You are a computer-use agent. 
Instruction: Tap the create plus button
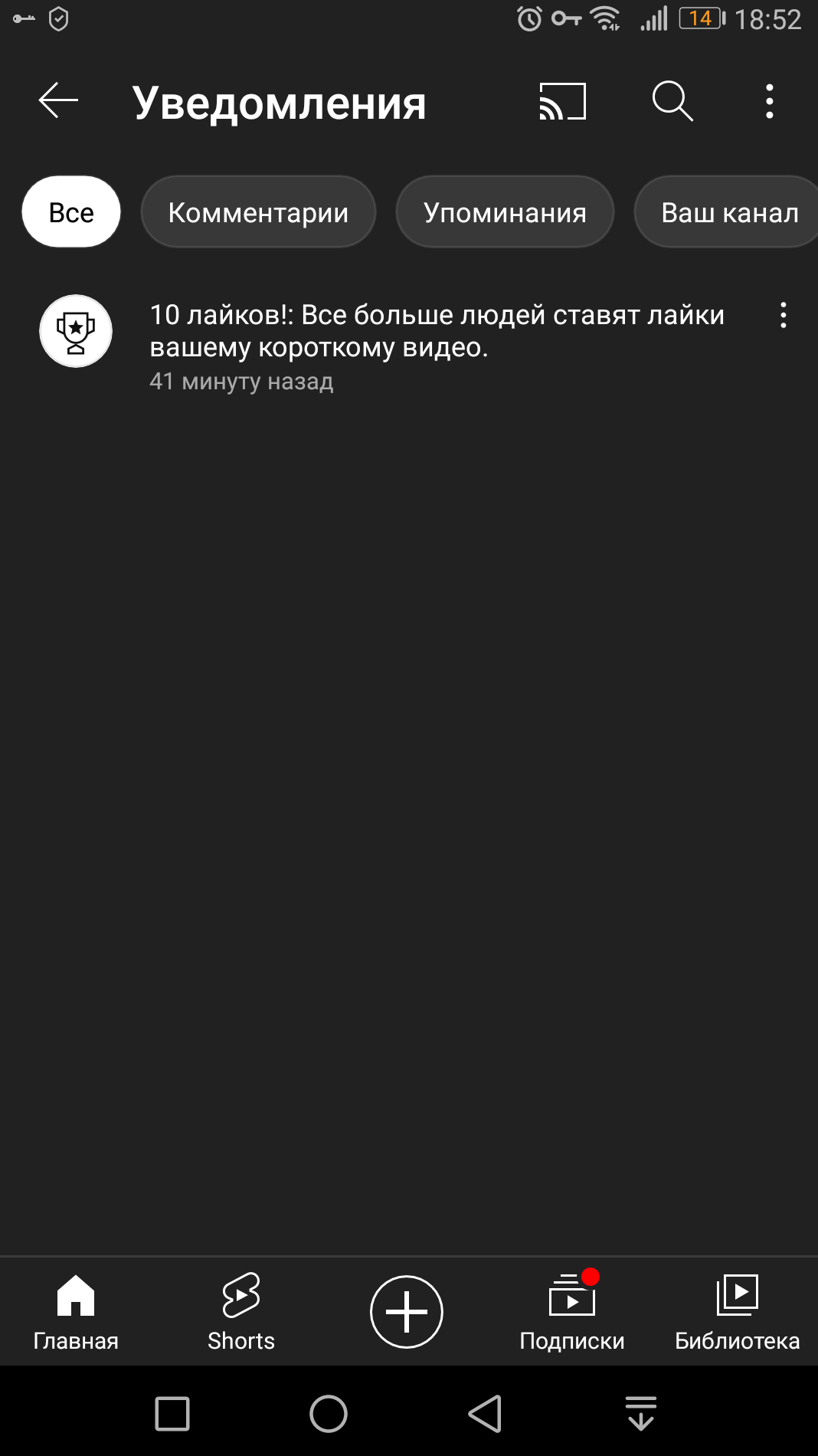coord(407,1312)
